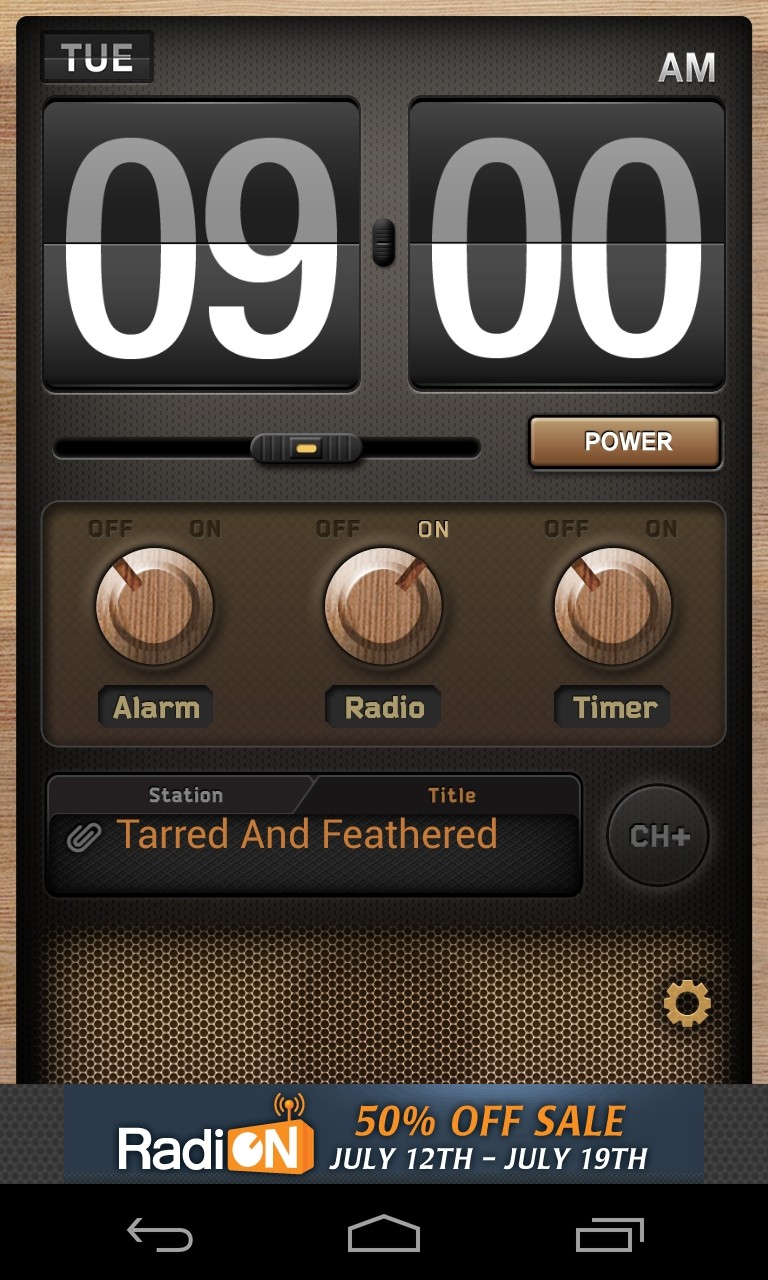Screen dimensions: 768x1280
Task: Open recent apps from the navigation bar
Action: (x=610, y=1234)
